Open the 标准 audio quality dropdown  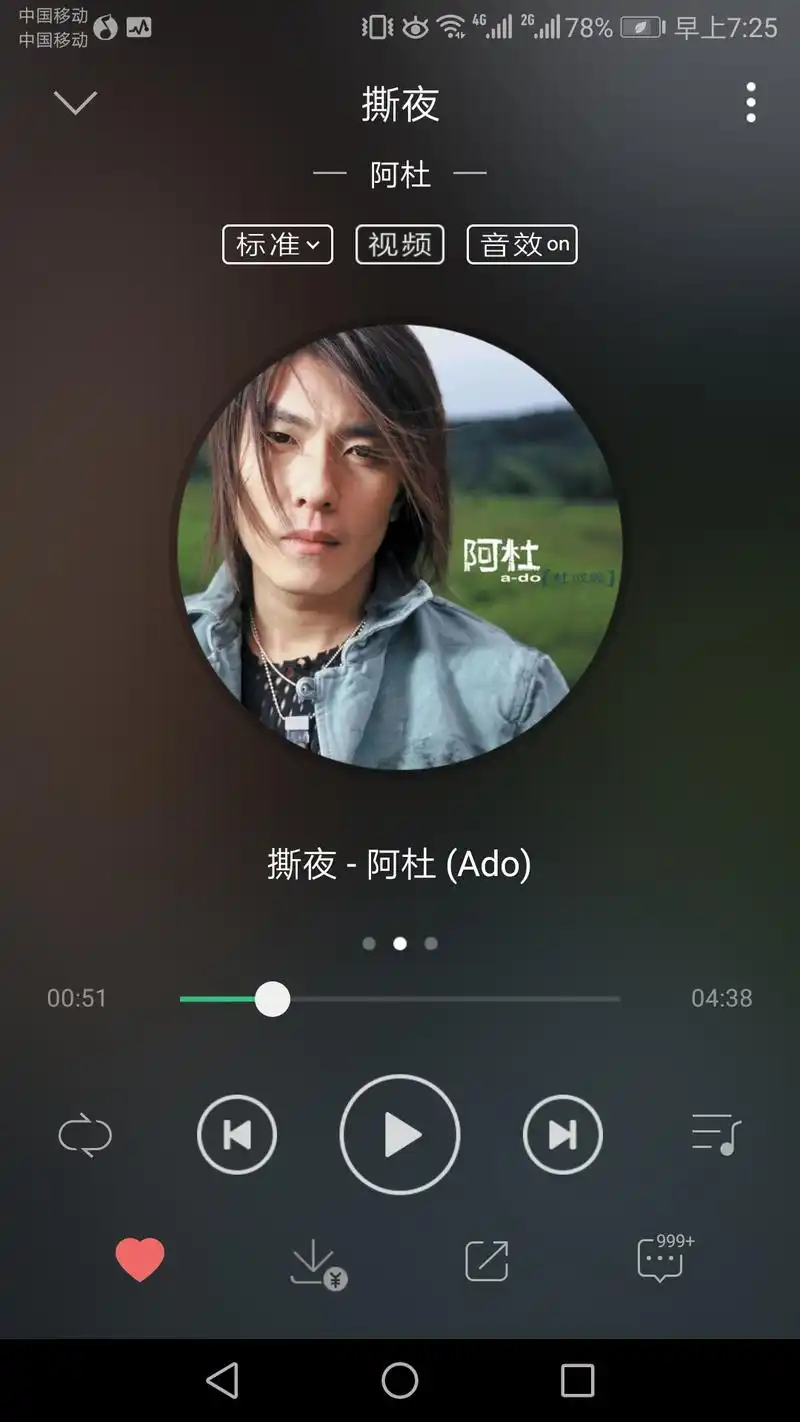(x=277, y=244)
